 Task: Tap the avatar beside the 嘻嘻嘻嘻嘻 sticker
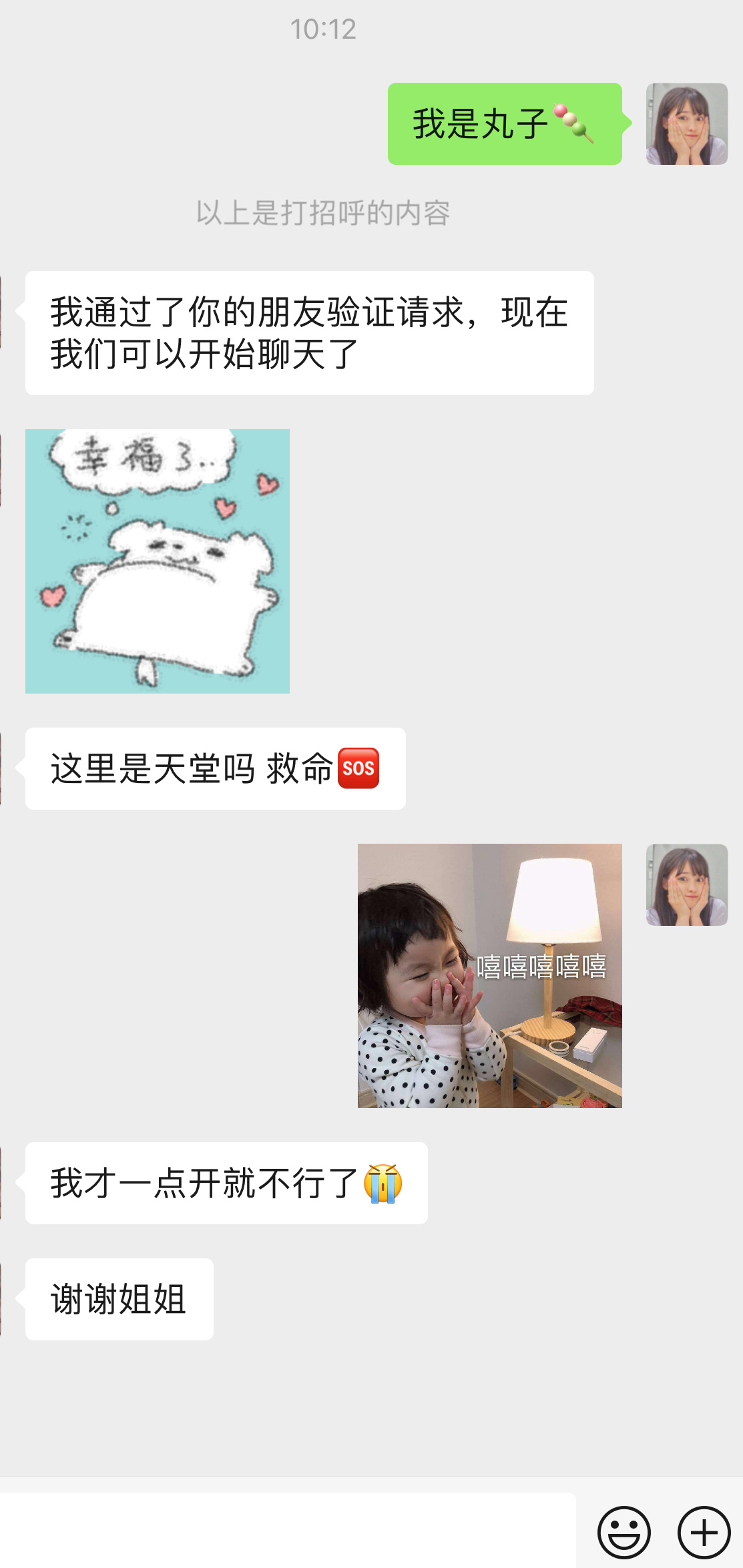[686, 884]
